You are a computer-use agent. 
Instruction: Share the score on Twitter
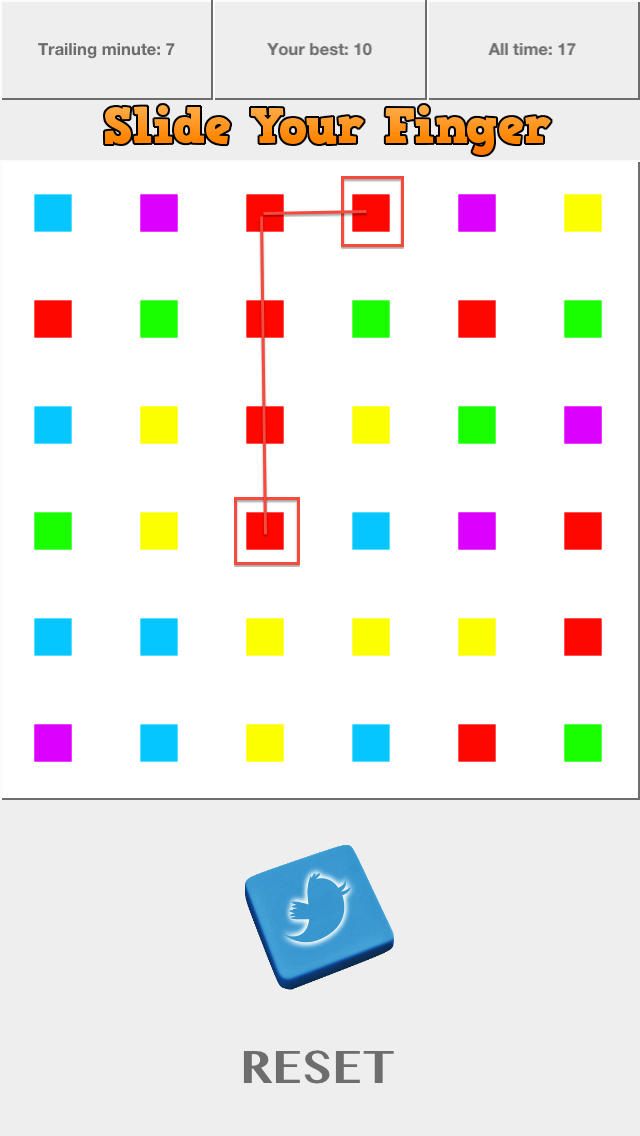coord(318,916)
